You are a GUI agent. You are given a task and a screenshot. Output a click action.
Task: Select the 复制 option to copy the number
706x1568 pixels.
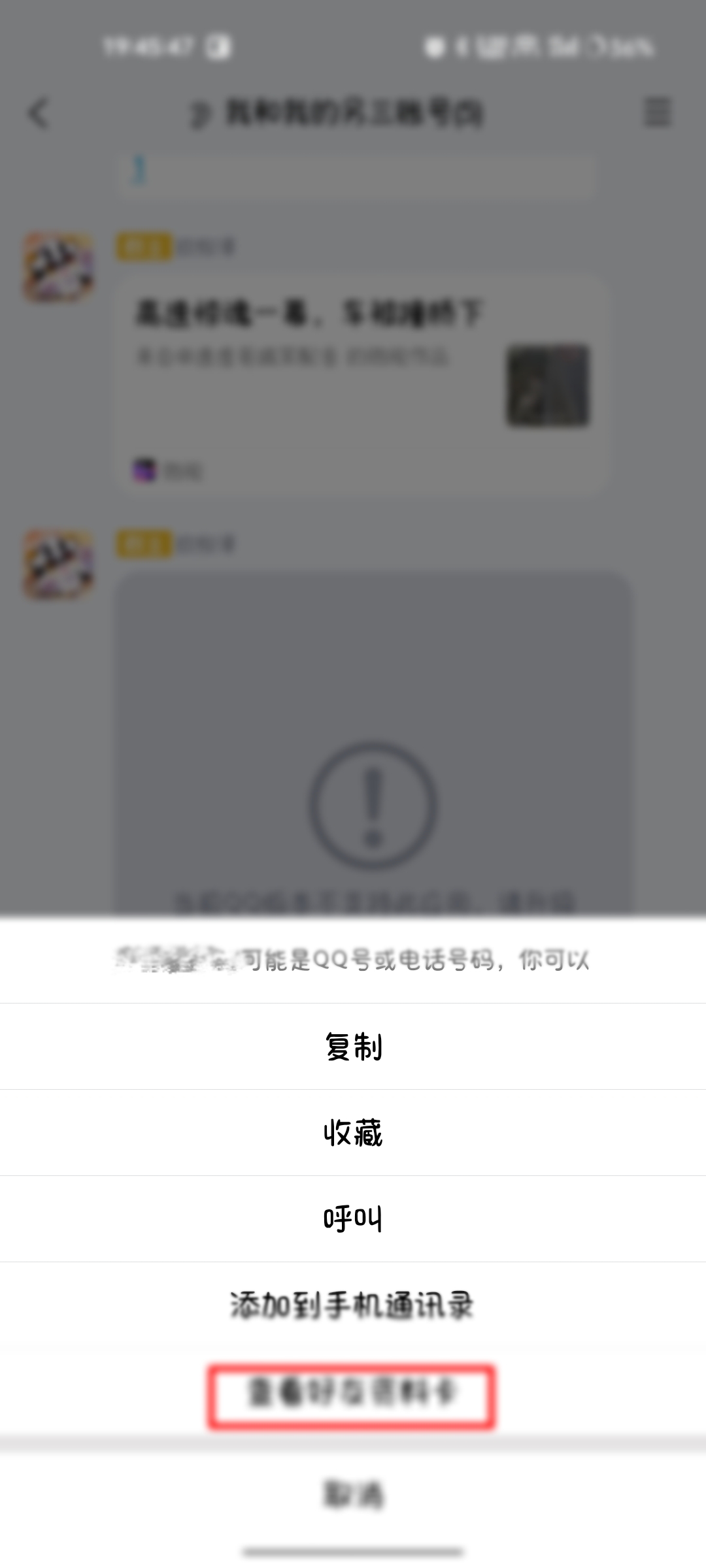point(353,1047)
